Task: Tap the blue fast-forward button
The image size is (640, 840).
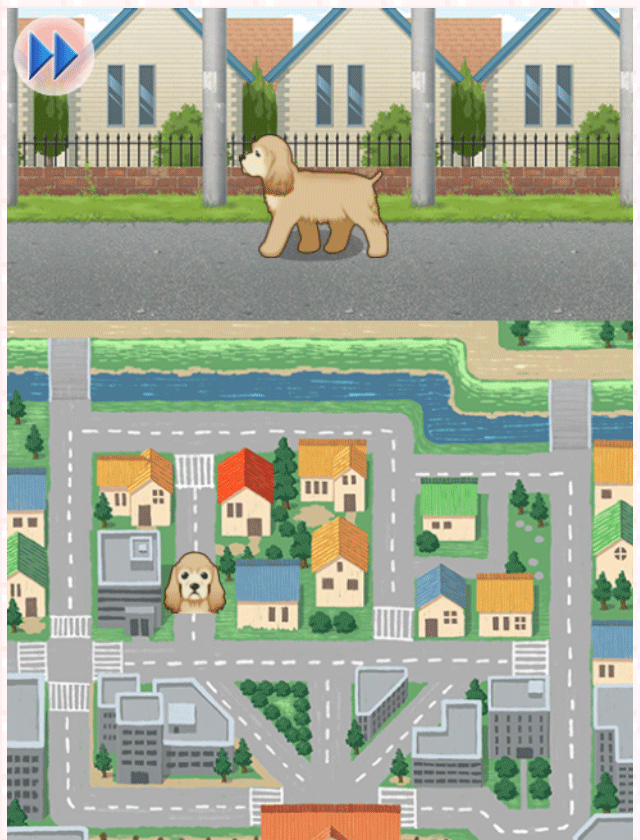Action: [54, 56]
